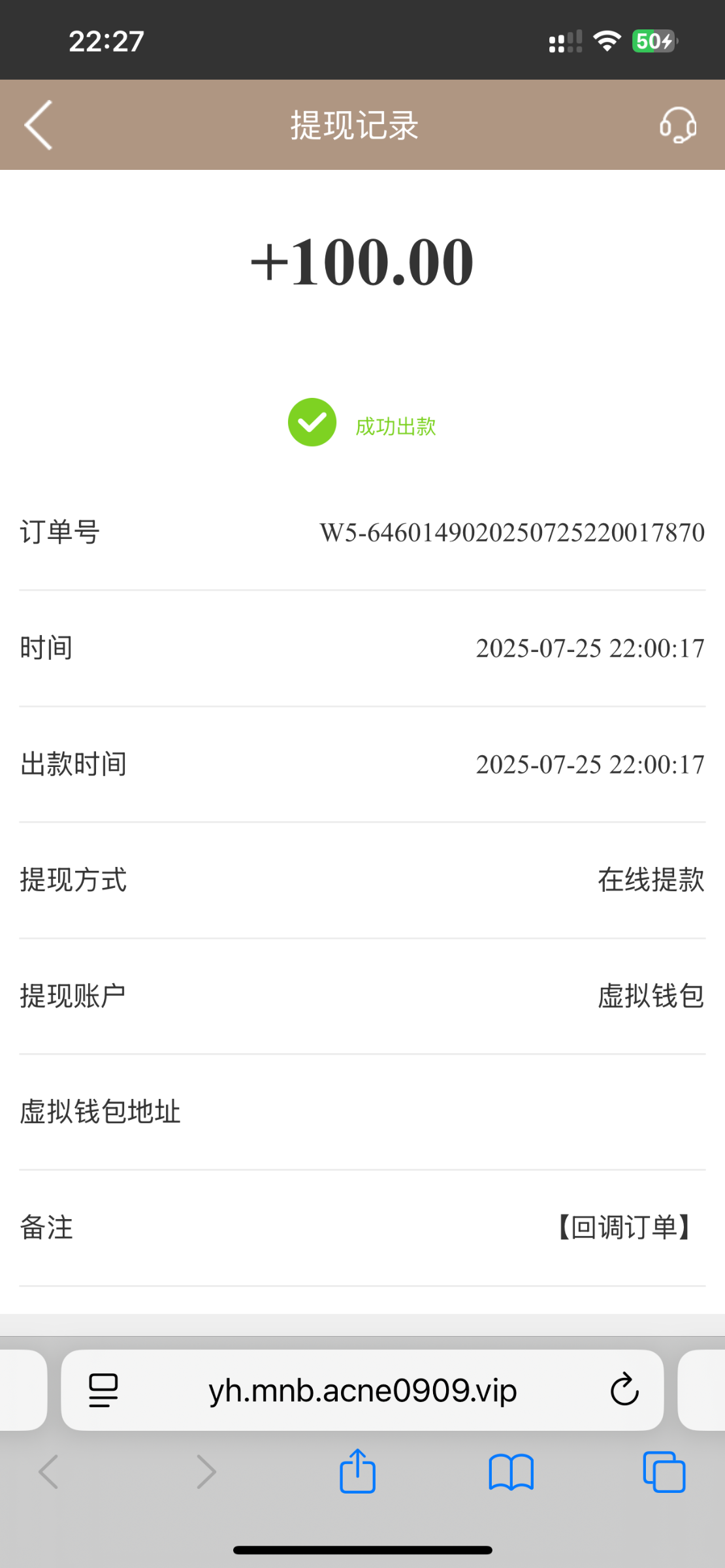725x1568 pixels.
Task: Open customer service headset icon
Action: [x=677, y=125]
